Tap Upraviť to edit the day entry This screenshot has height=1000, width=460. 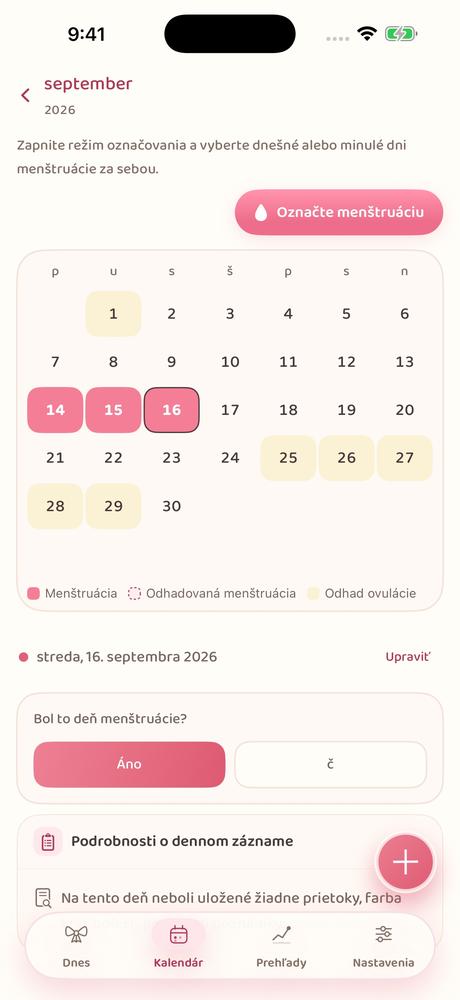point(408,657)
